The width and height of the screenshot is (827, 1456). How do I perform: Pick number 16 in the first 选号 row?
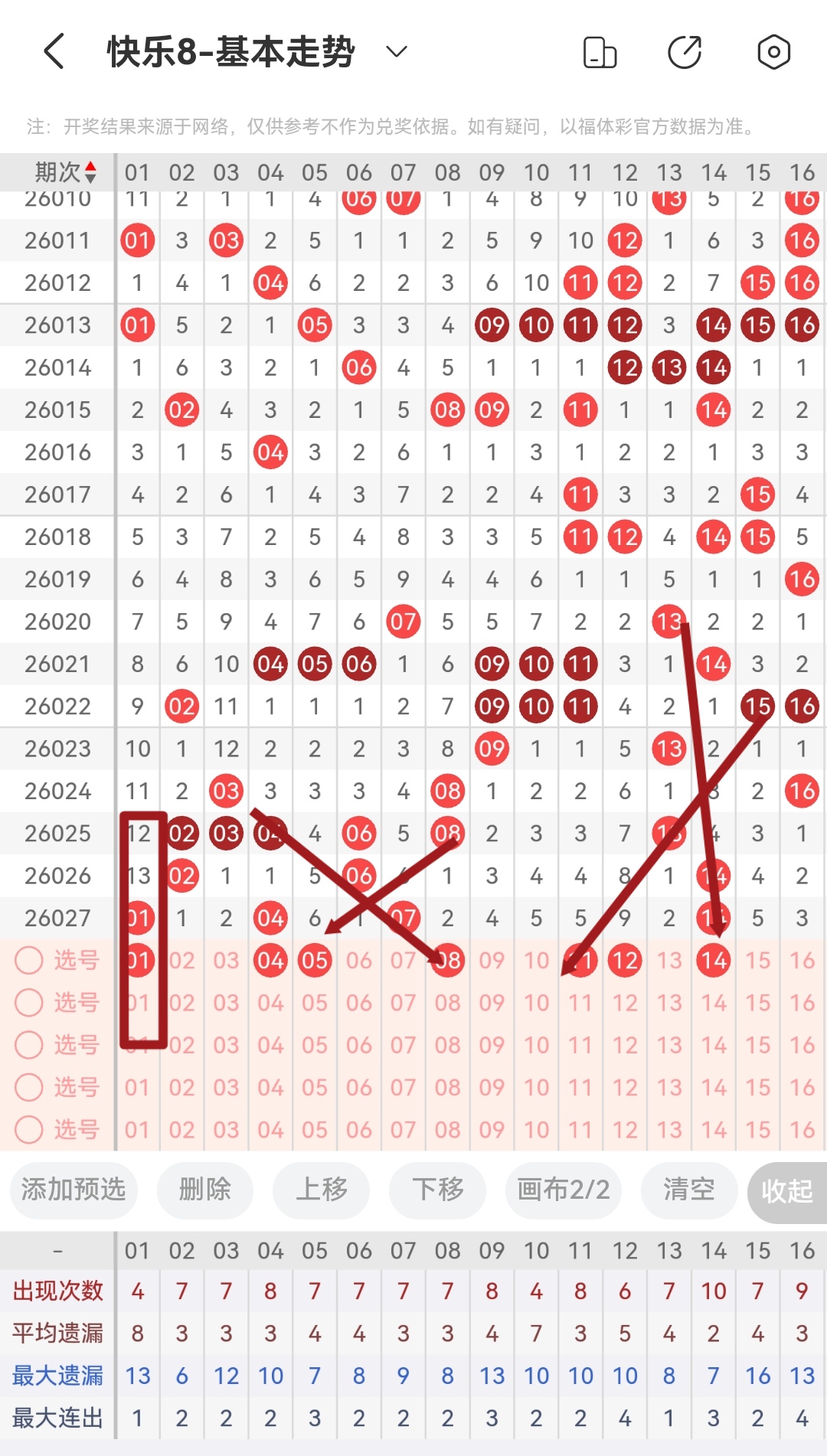point(802,960)
